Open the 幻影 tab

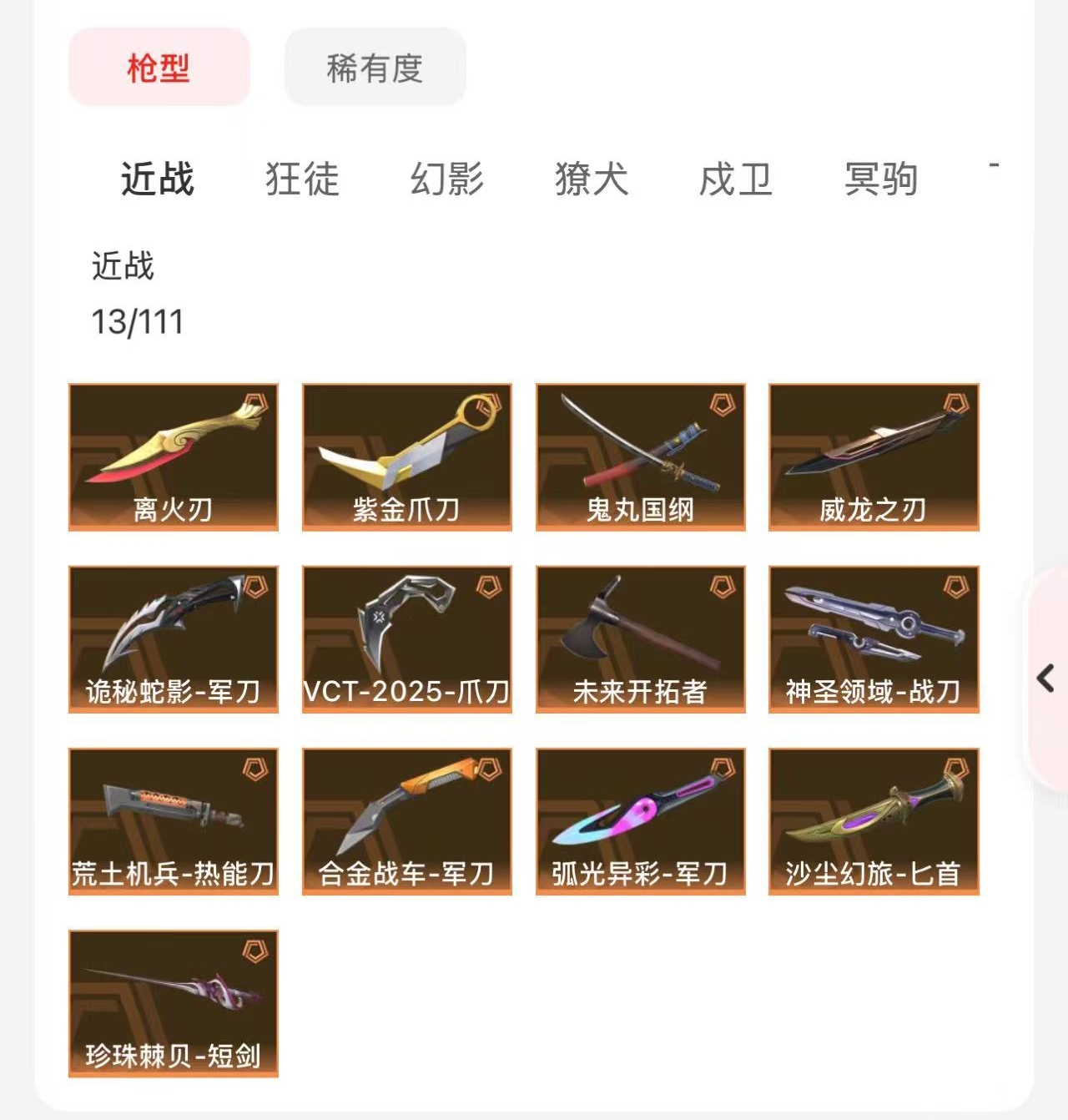pos(446,179)
